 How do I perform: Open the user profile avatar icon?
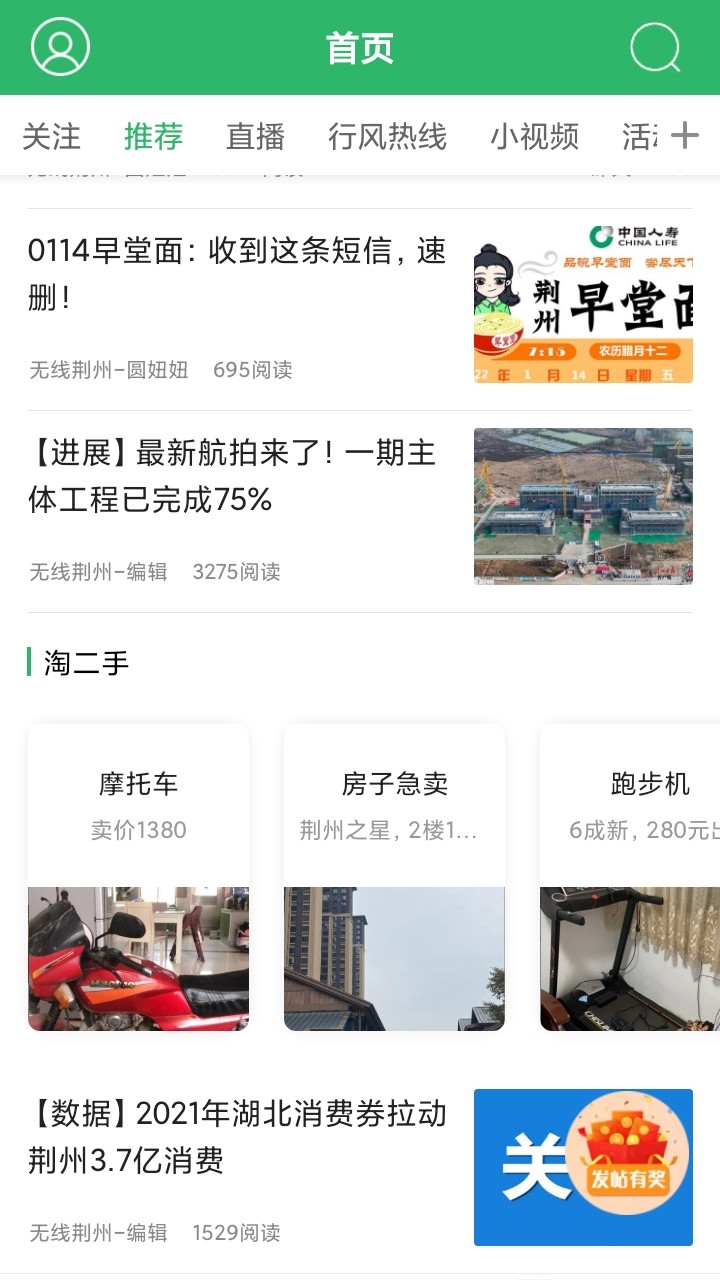click(x=59, y=46)
